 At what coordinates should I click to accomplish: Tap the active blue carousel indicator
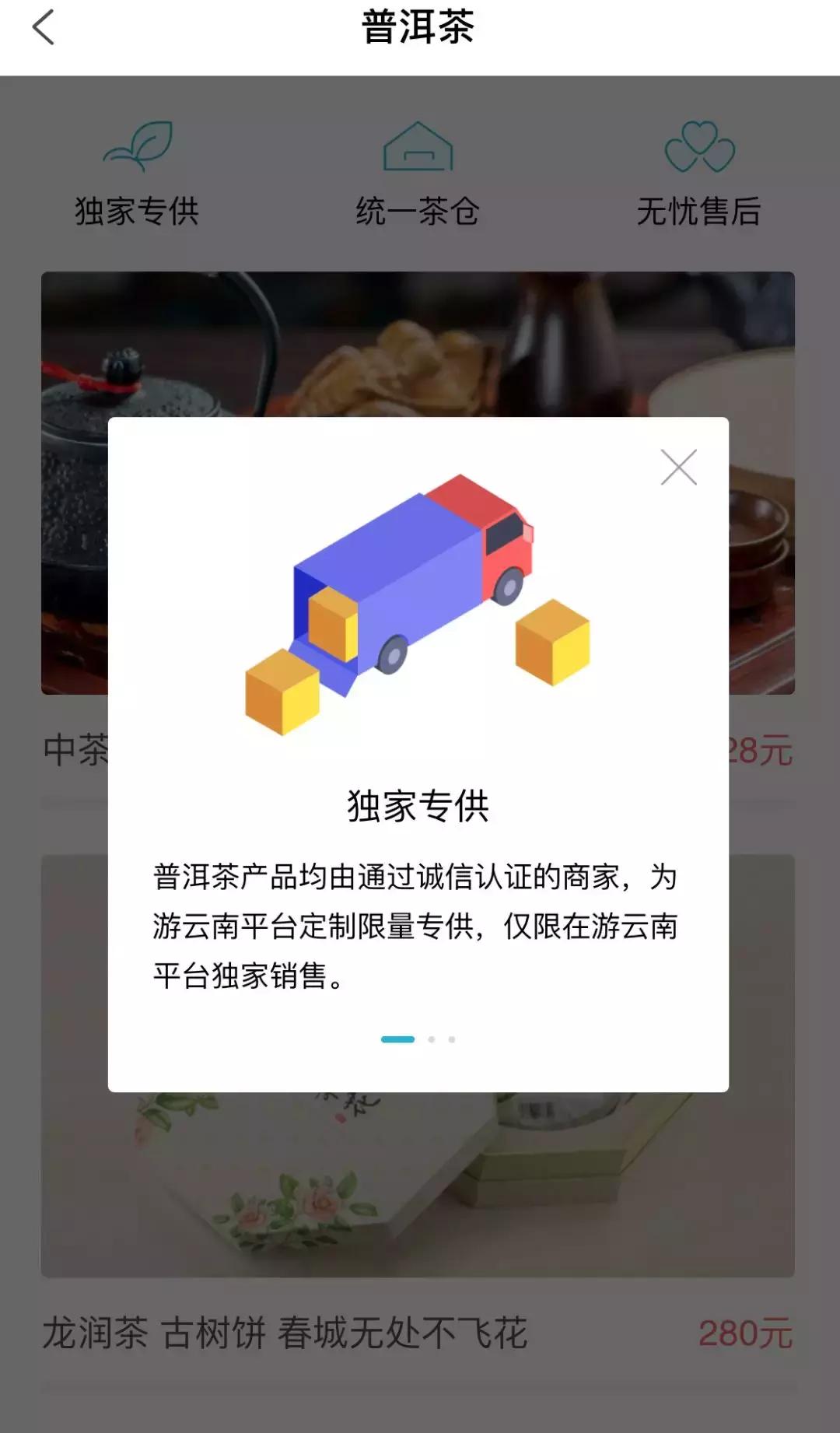pyautogui.click(x=398, y=1037)
